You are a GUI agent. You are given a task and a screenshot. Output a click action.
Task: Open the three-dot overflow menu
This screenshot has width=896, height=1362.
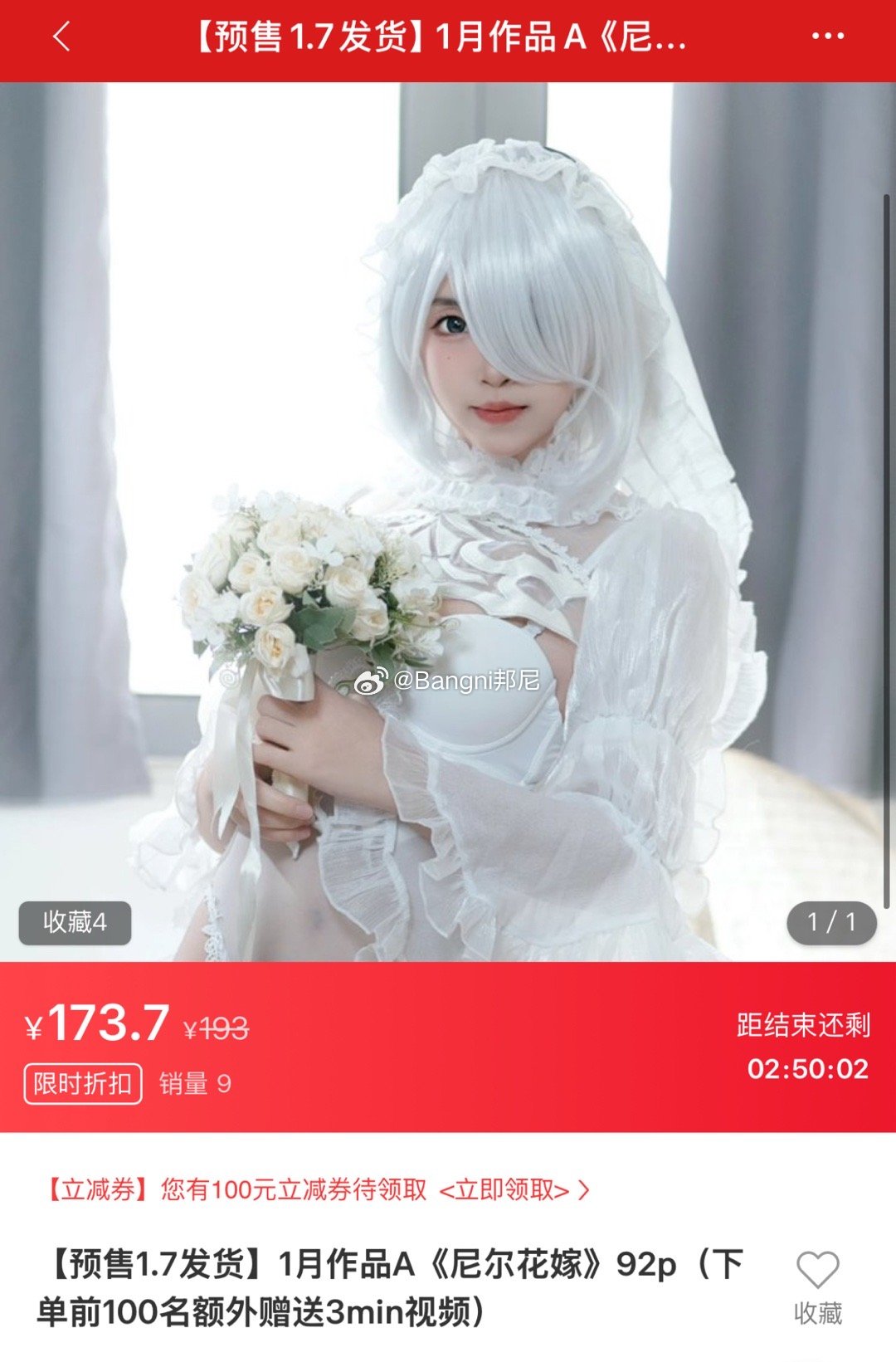827,37
